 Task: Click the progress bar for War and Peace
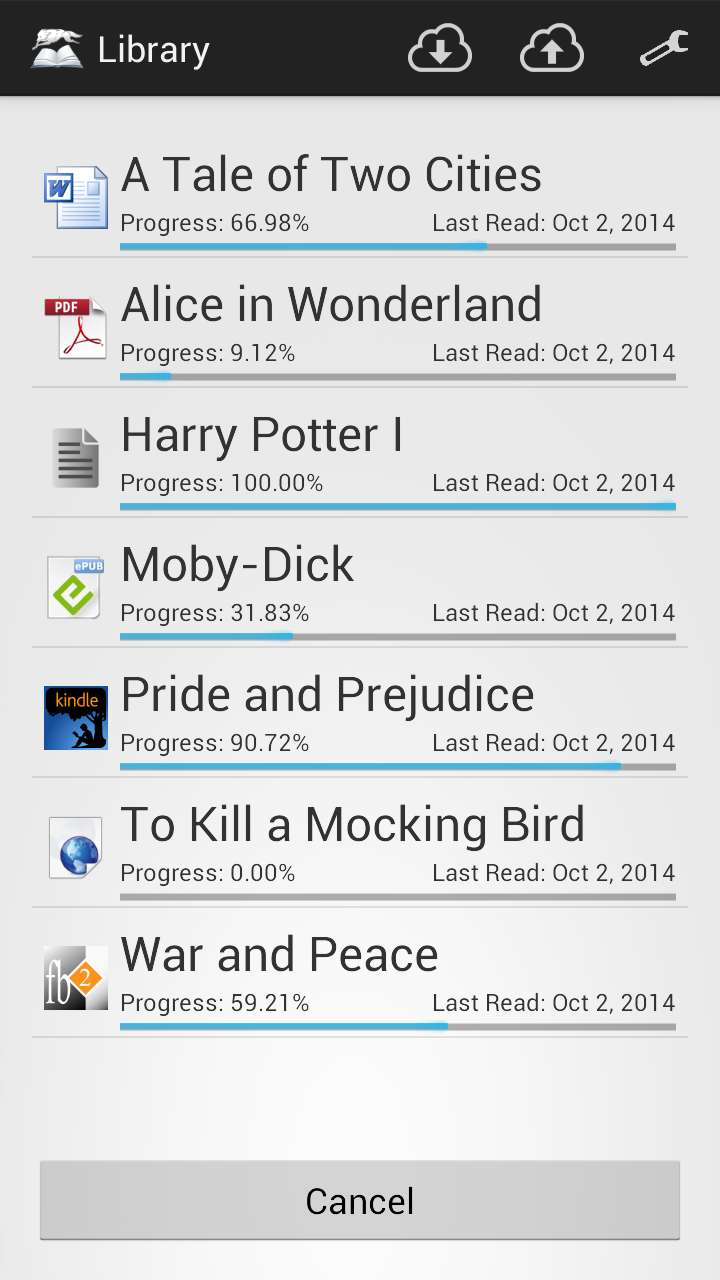click(x=398, y=1027)
